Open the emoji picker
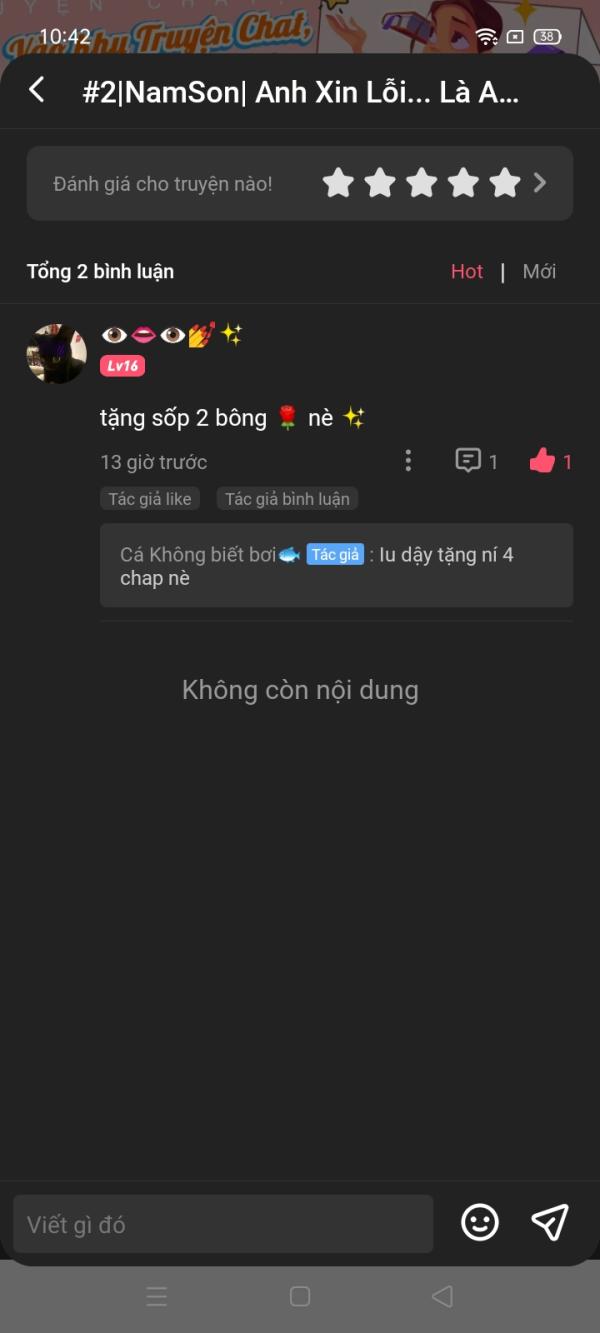The width and height of the screenshot is (600, 1333). click(479, 1222)
